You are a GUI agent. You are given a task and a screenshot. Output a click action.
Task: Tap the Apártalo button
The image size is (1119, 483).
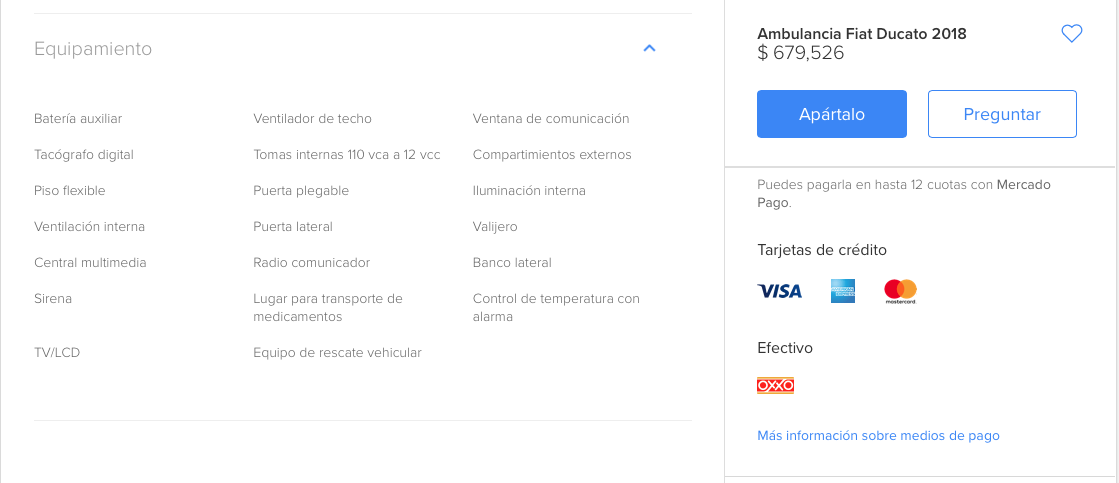click(831, 114)
